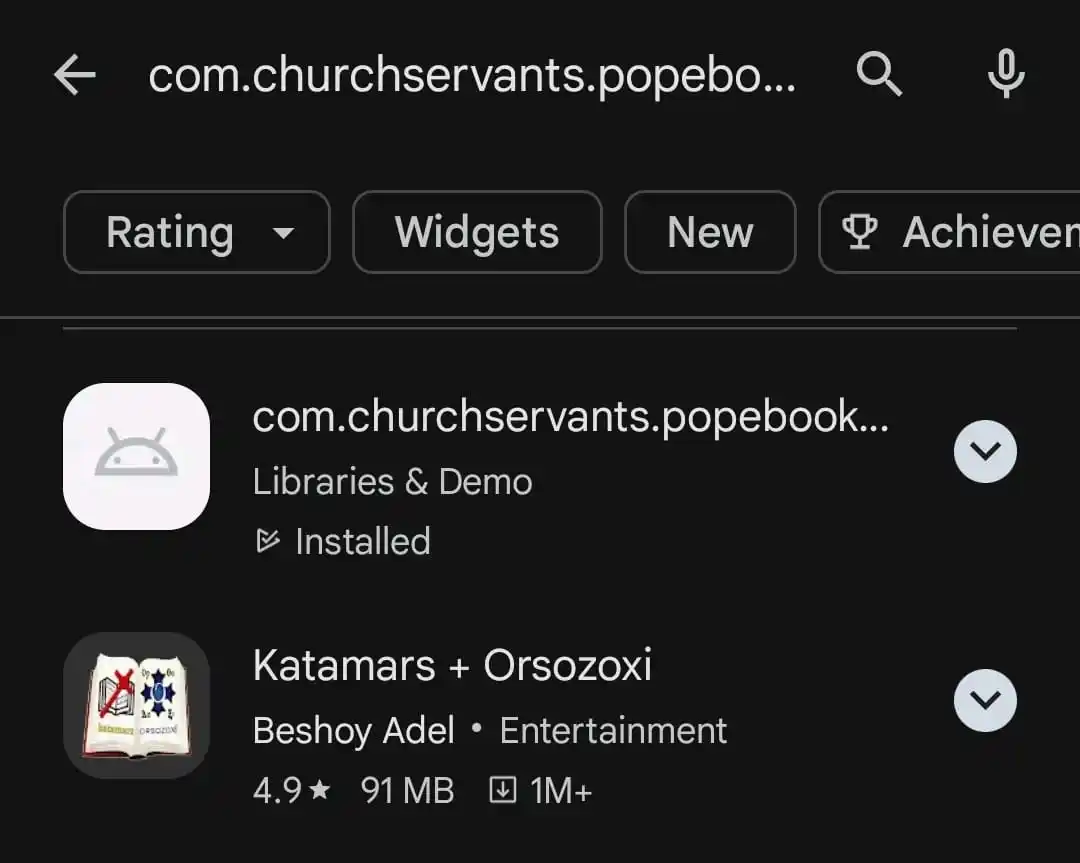Go back from the search results

[x=75, y=75]
